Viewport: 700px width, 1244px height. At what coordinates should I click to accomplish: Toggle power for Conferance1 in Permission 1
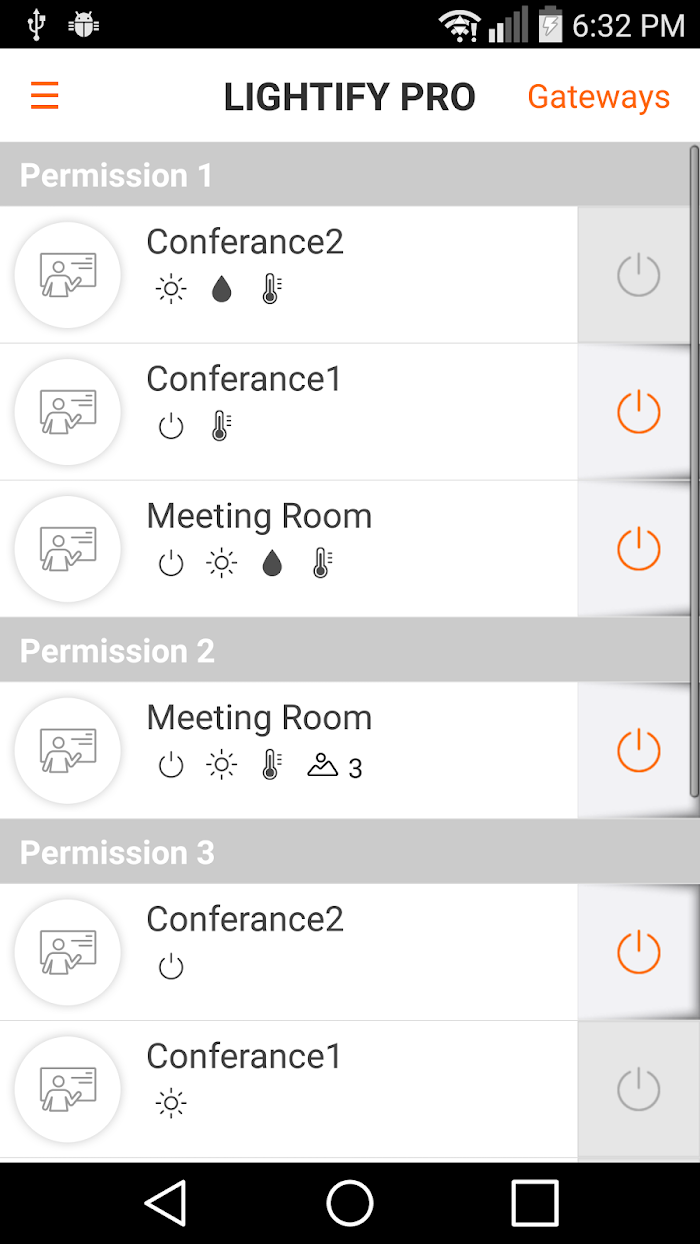coord(638,412)
